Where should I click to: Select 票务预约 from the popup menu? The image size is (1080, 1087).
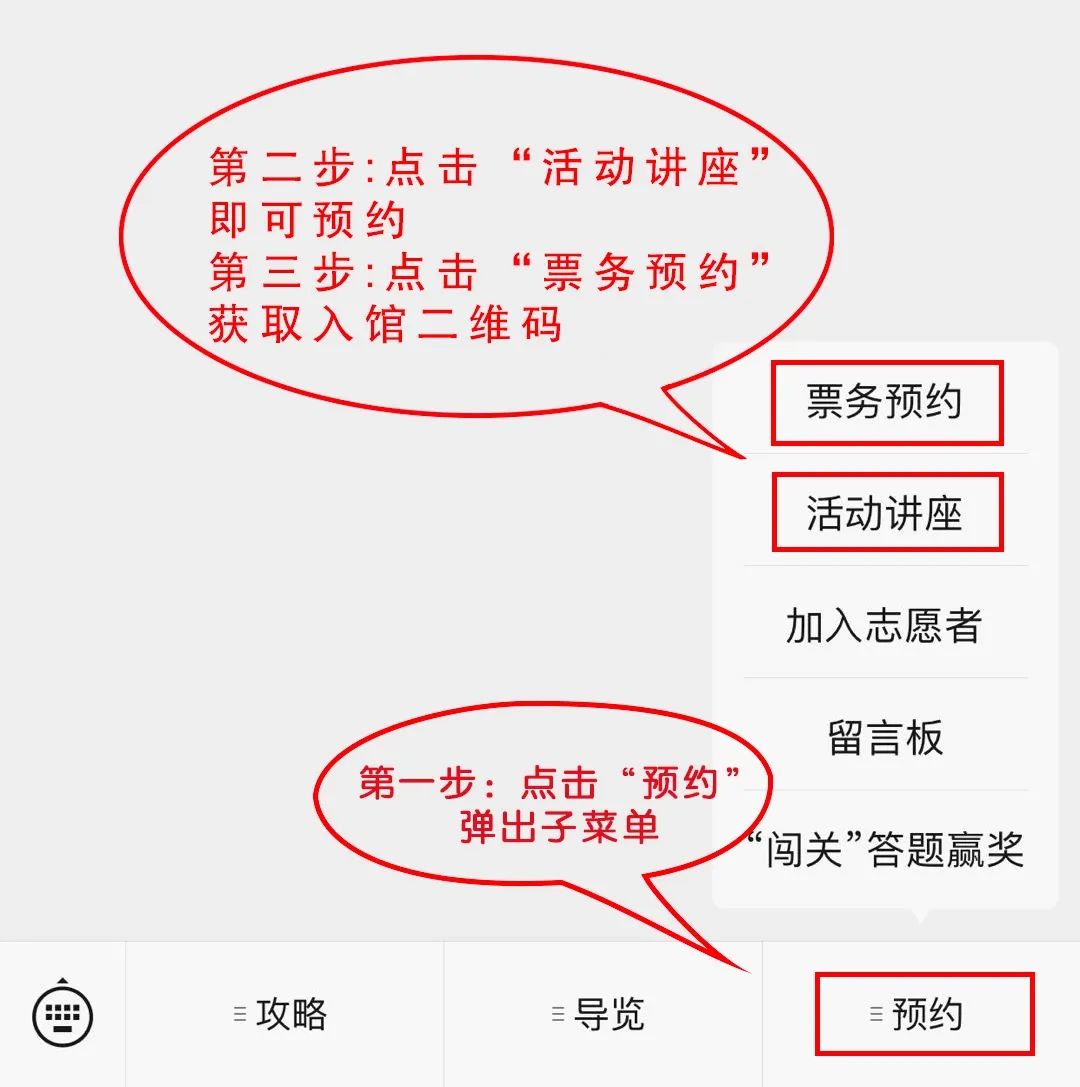[x=885, y=403]
